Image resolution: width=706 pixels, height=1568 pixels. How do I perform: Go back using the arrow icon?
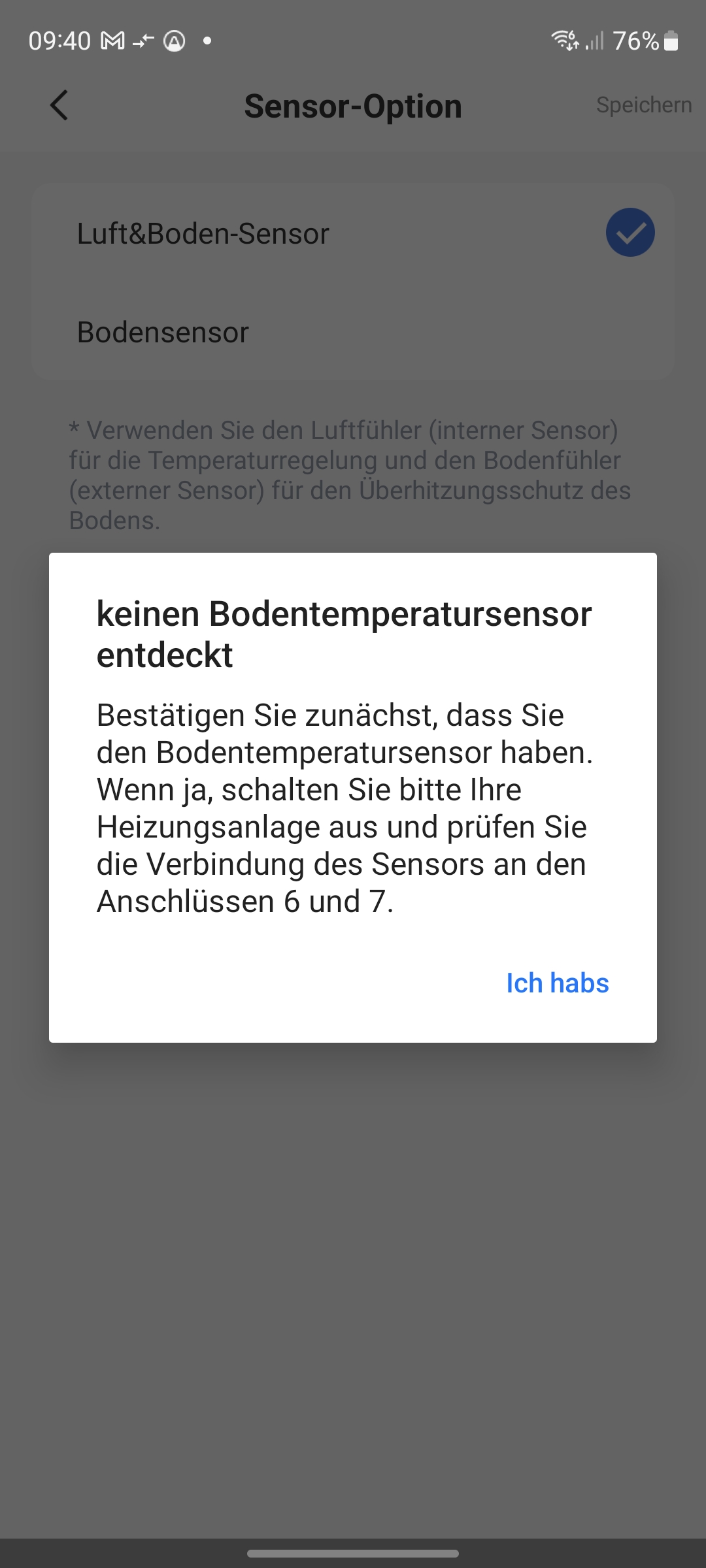[59, 105]
